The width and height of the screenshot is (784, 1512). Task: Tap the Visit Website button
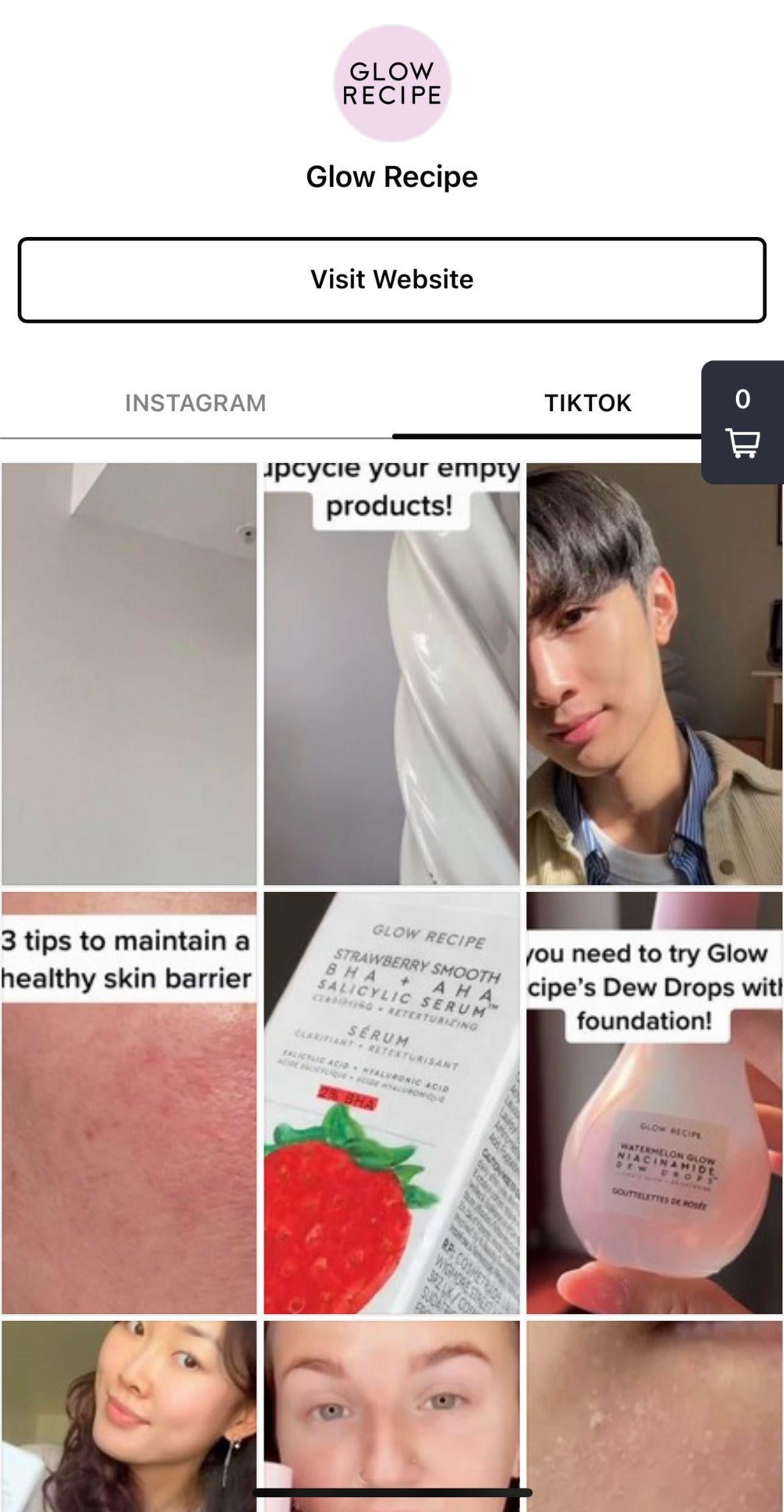[391, 280]
